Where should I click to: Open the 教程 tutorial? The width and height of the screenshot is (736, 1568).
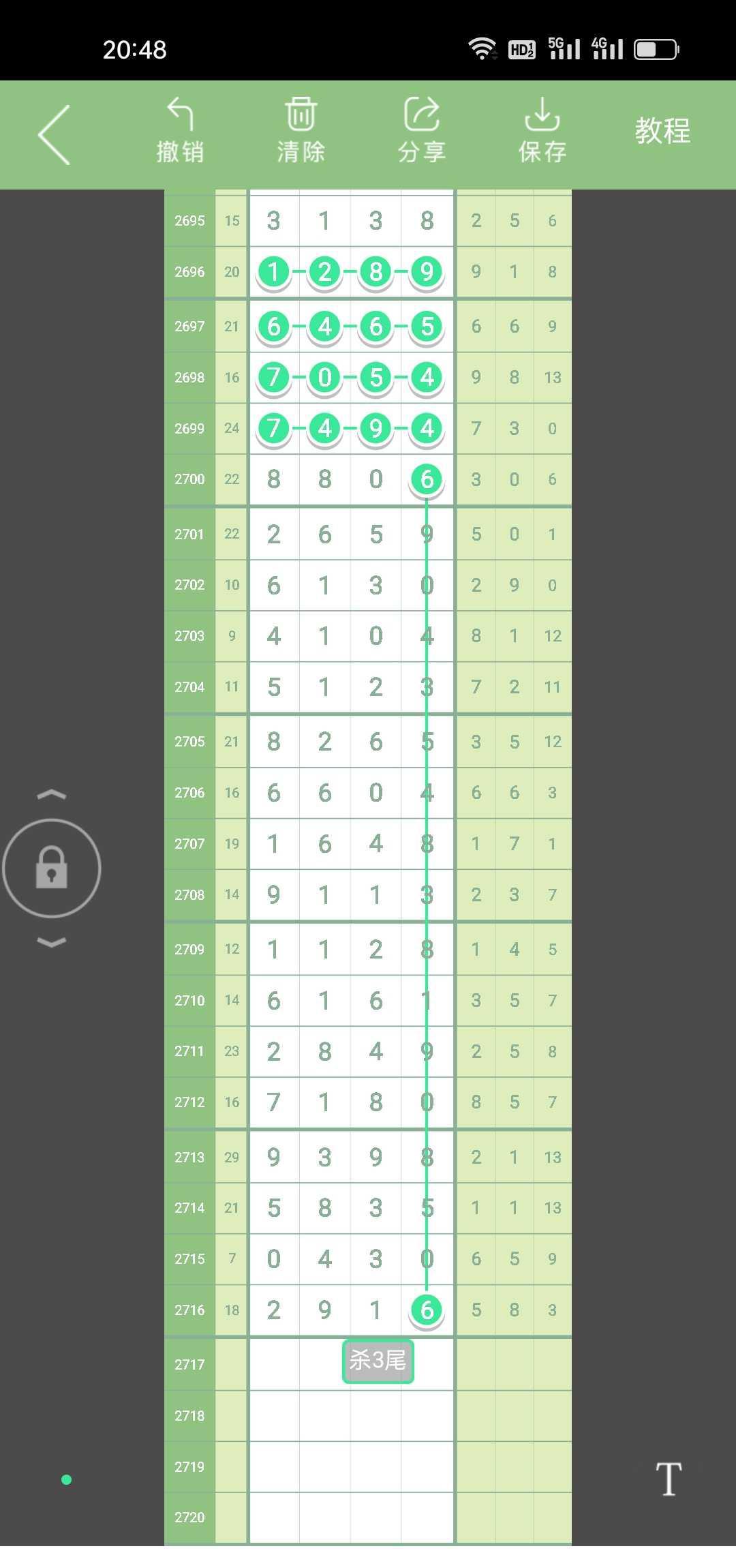662,131
